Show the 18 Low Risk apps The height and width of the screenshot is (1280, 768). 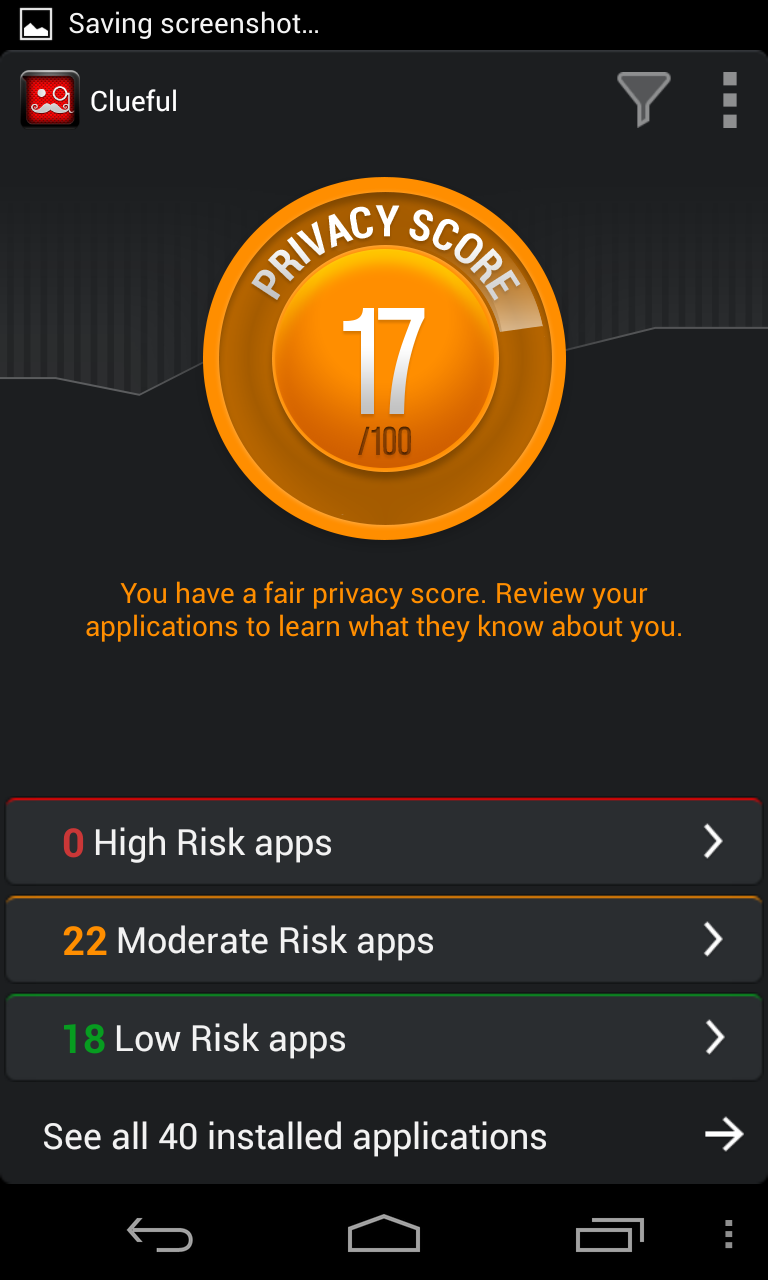(384, 1038)
